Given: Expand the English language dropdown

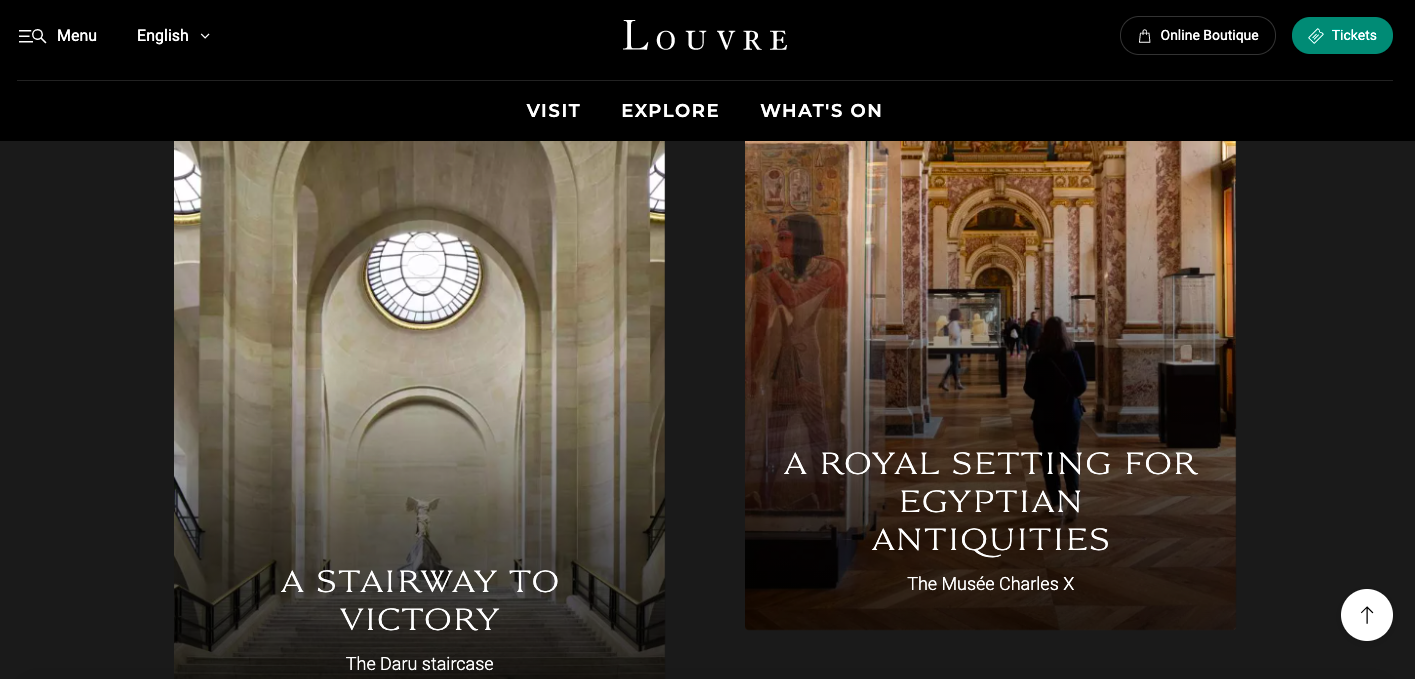Looking at the screenshot, I should click(173, 36).
